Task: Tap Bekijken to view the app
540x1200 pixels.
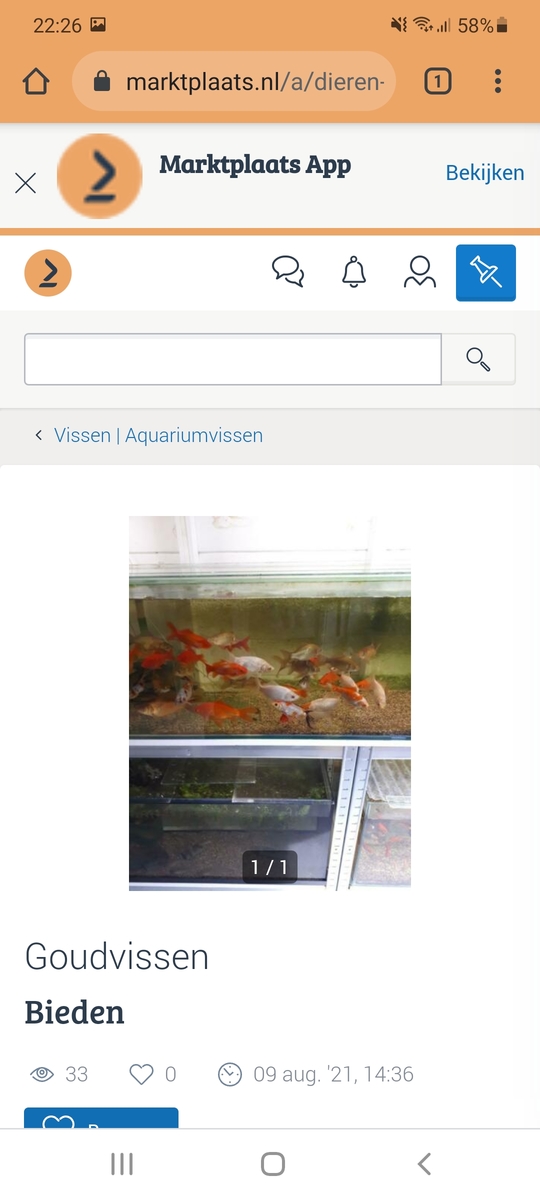Action: point(485,173)
